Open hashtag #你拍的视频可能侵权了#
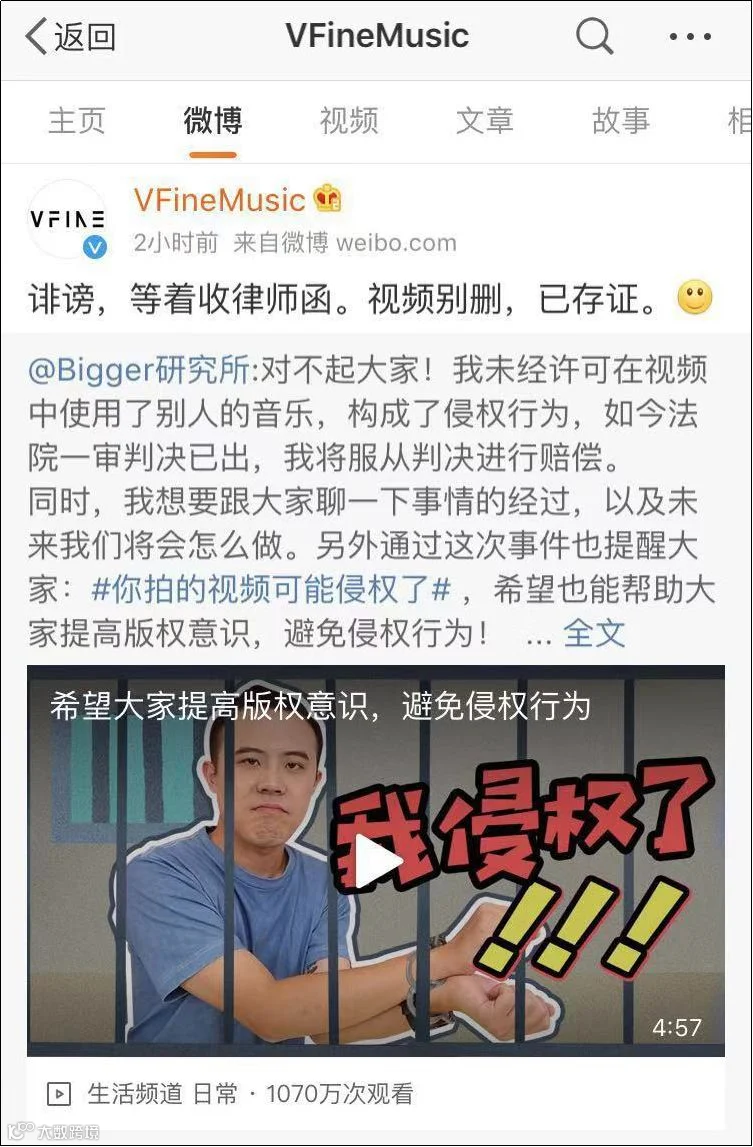 click(x=270, y=590)
